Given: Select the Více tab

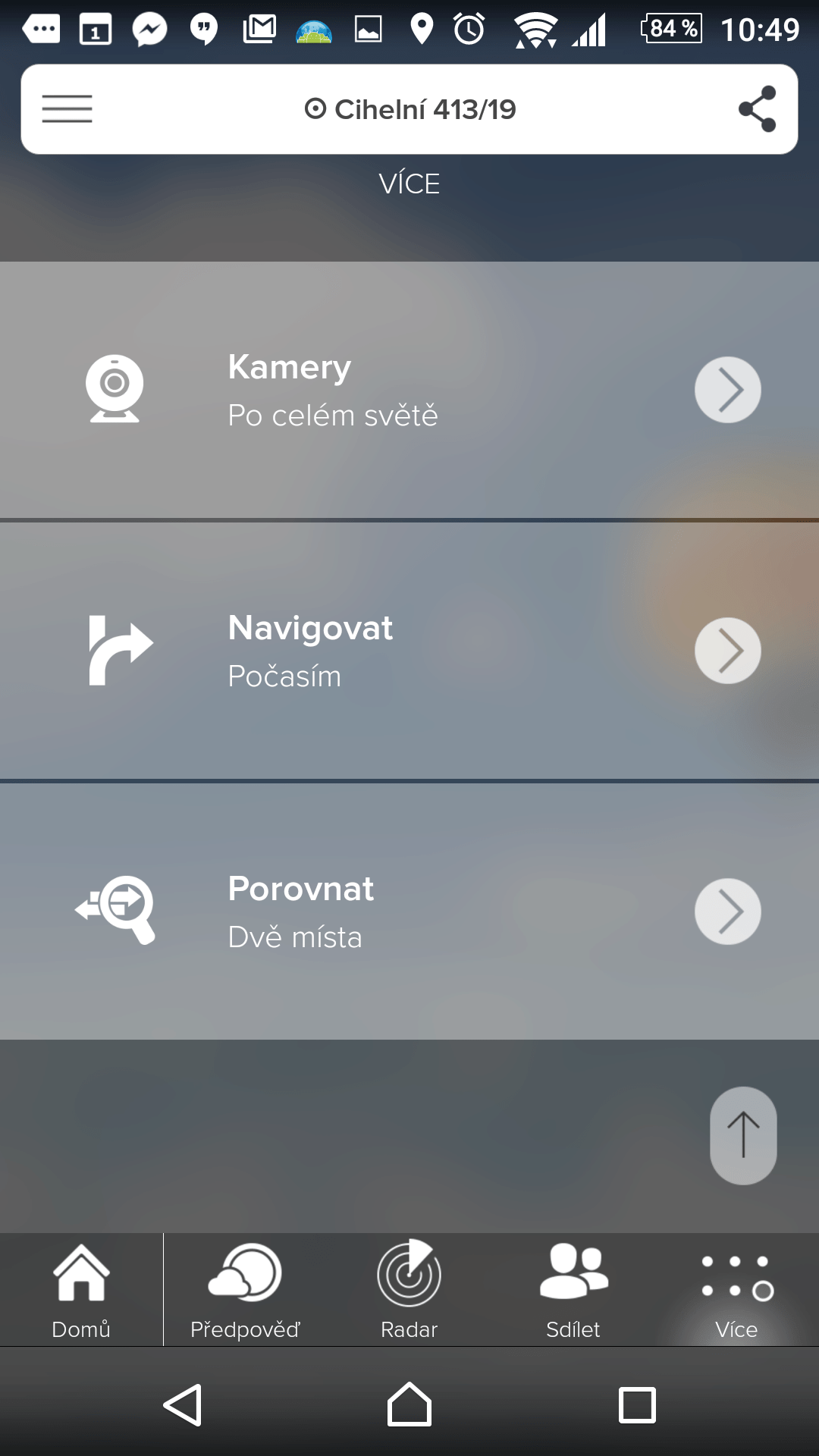Looking at the screenshot, I should tap(736, 1290).
